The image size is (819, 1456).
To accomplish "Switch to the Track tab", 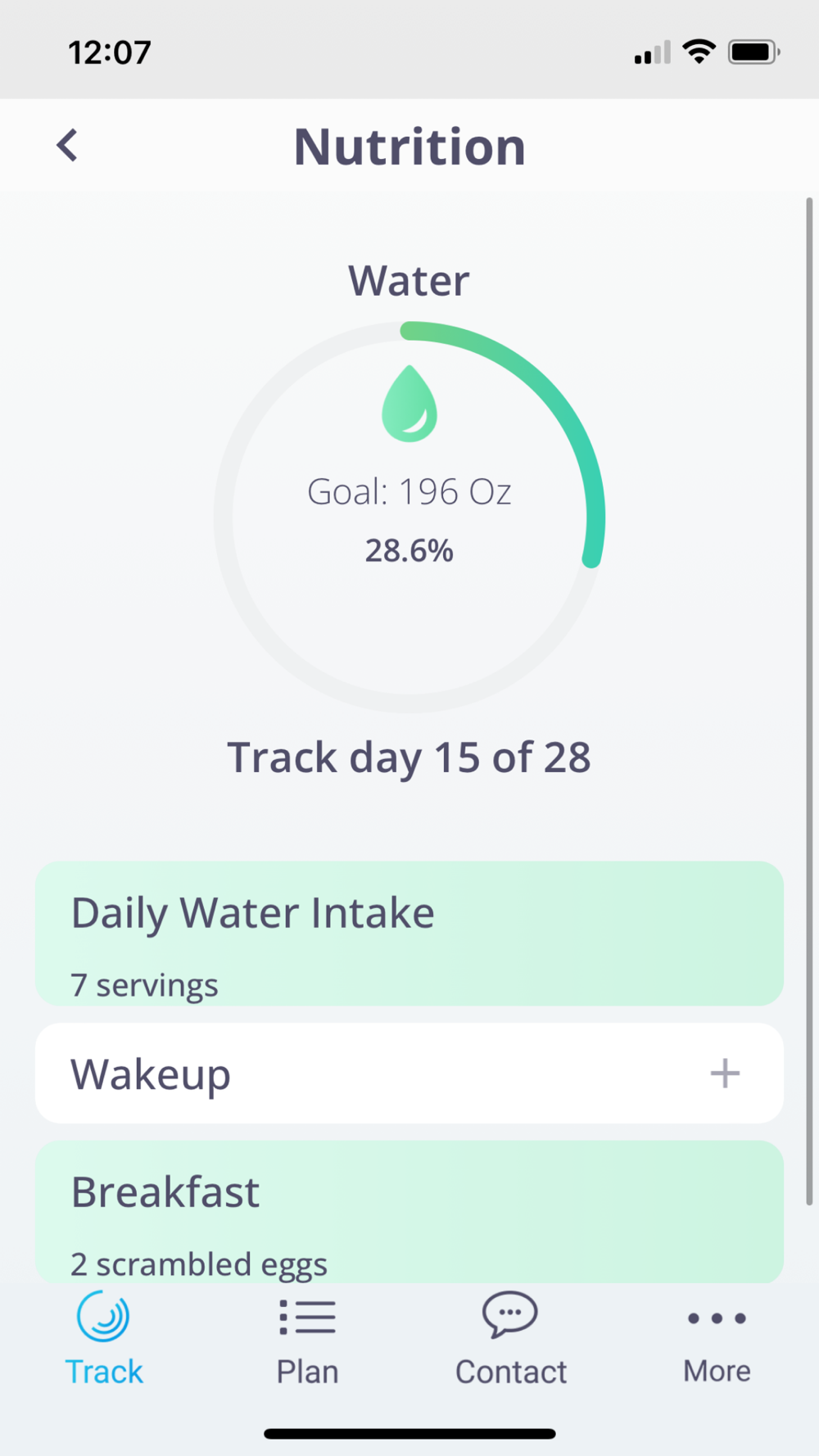I will (x=104, y=1340).
